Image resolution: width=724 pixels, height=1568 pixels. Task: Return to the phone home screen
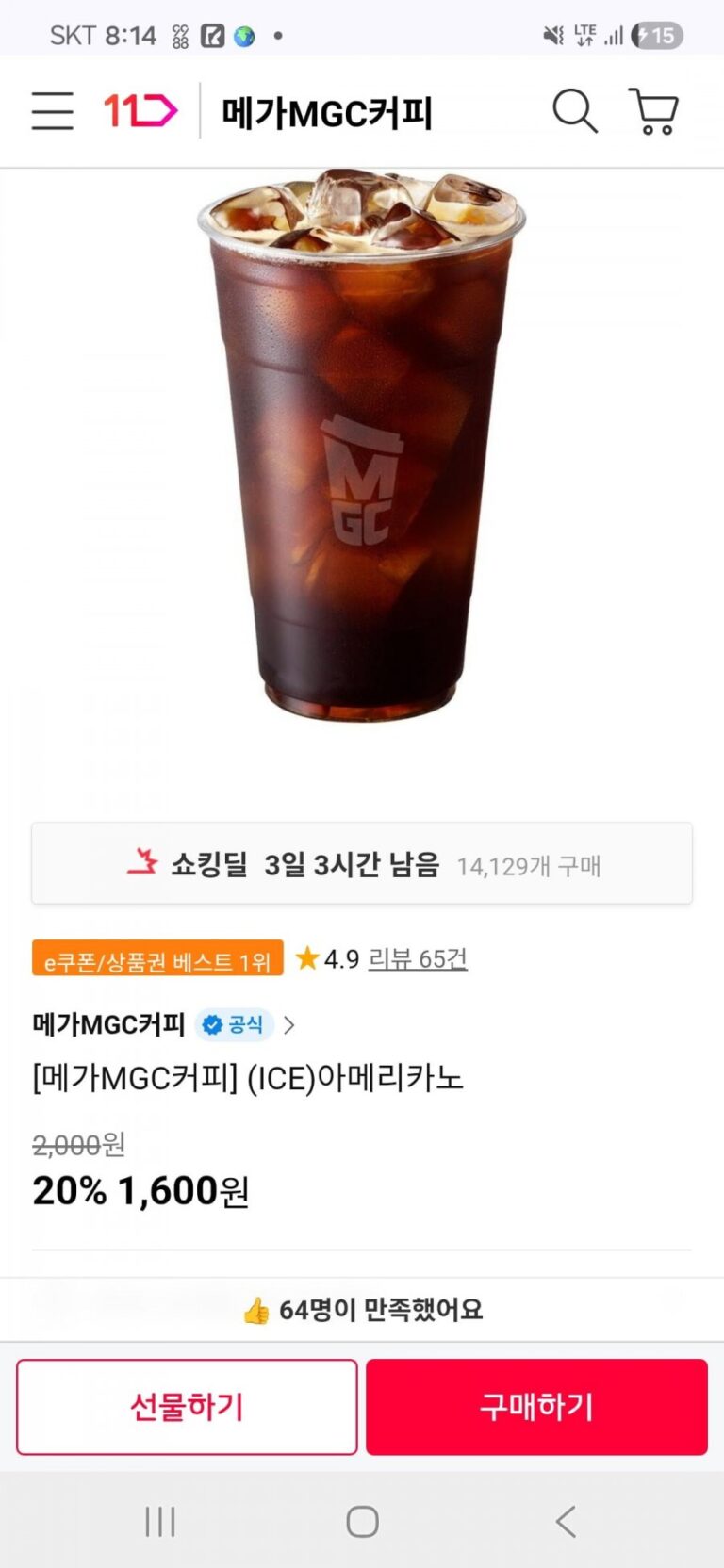click(362, 1521)
